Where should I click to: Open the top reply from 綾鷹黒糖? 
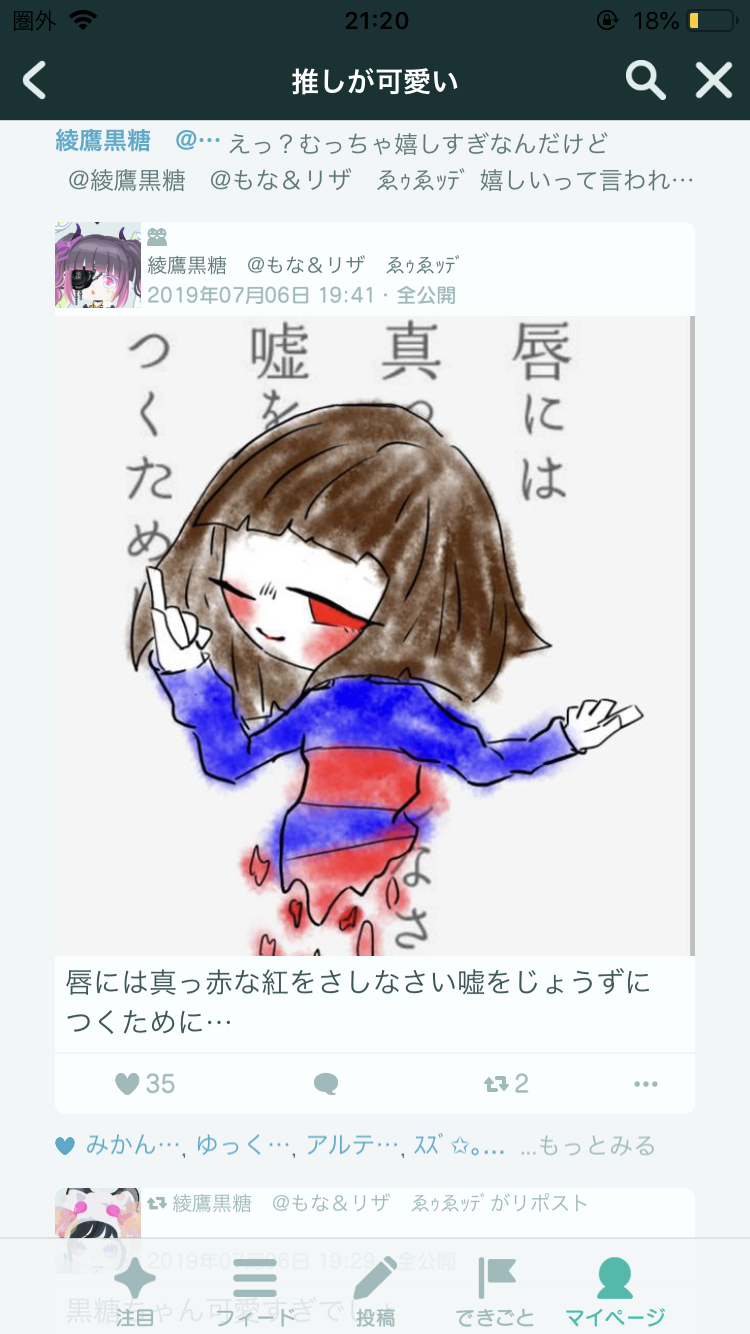click(374, 161)
